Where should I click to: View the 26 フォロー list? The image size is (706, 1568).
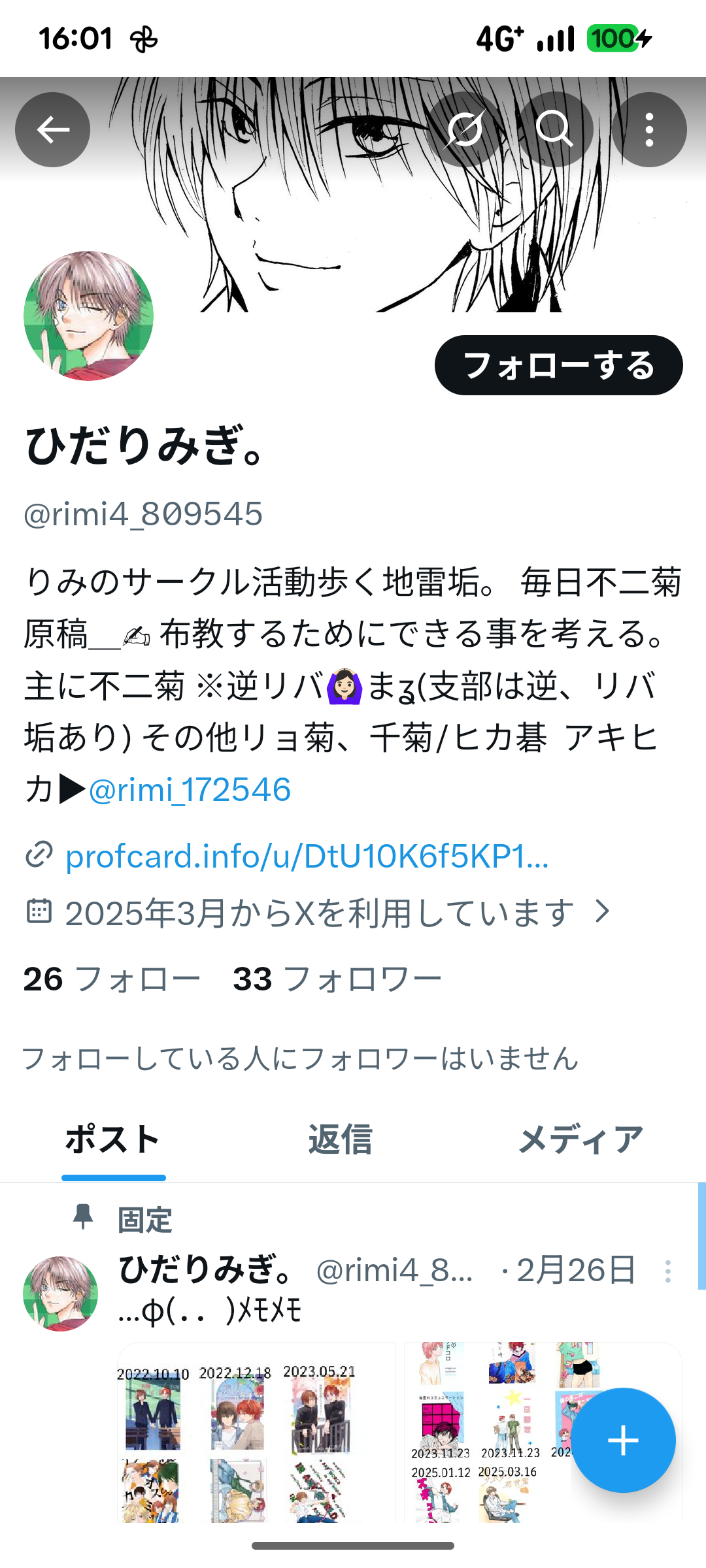112,979
